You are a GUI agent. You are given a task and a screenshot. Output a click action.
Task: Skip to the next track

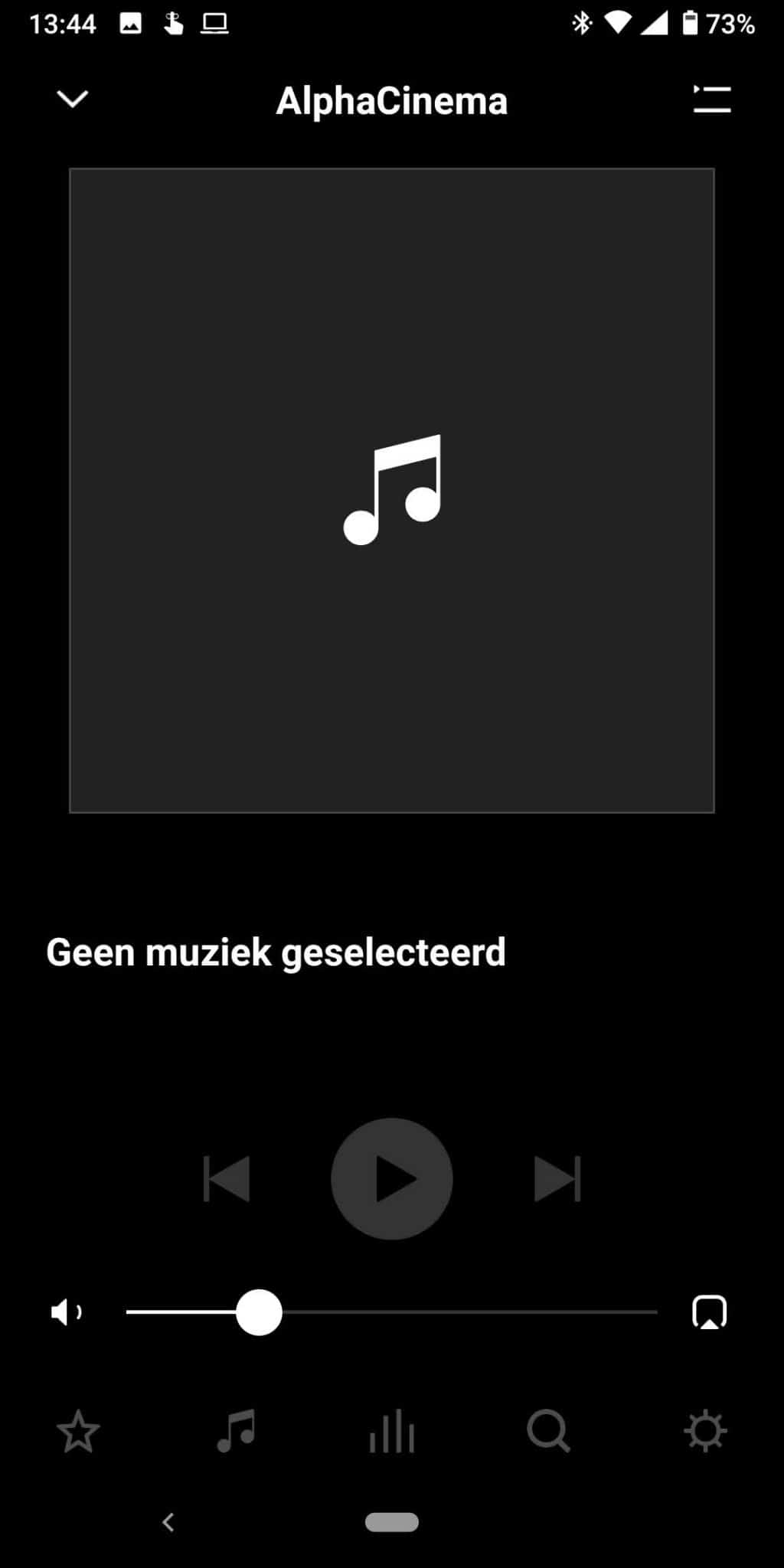click(x=557, y=1178)
